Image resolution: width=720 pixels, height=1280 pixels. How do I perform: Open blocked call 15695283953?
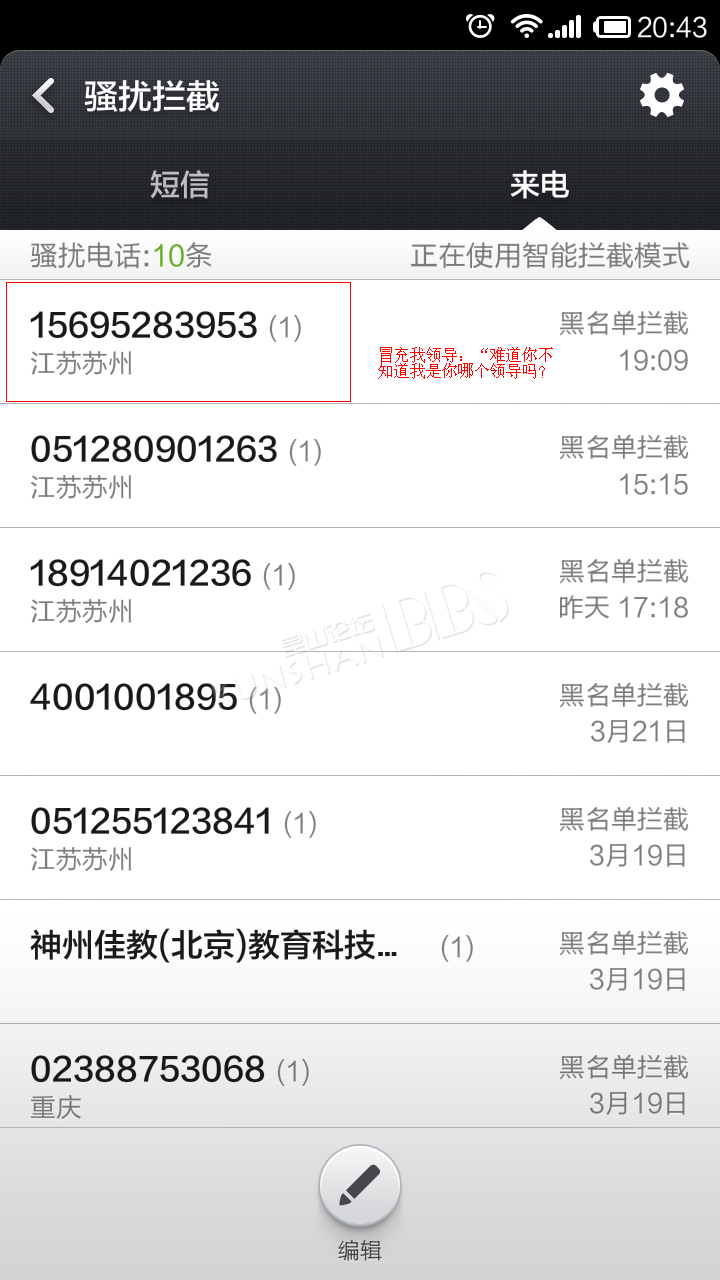click(x=360, y=342)
